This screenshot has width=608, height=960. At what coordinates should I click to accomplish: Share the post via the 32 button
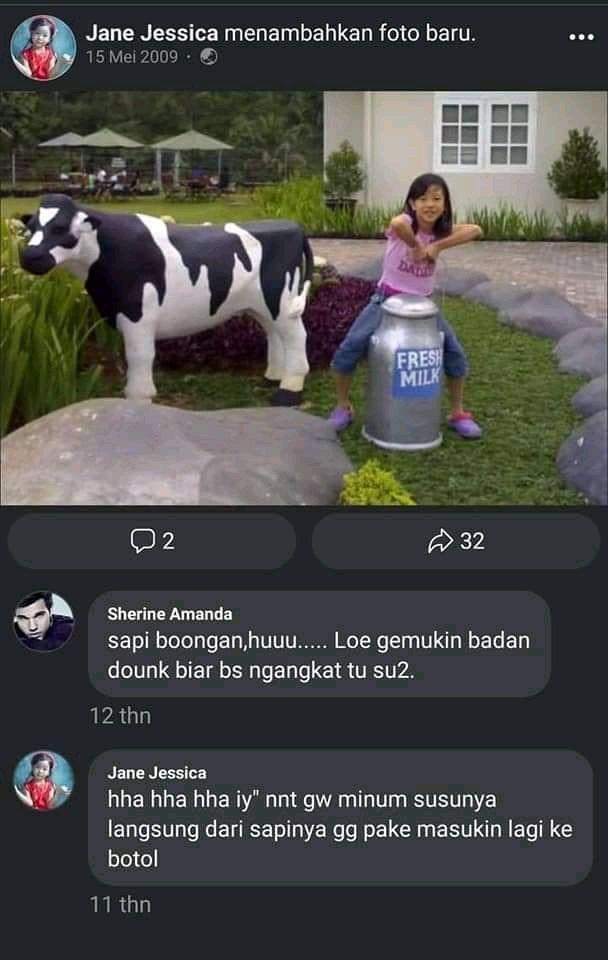pos(456,541)
